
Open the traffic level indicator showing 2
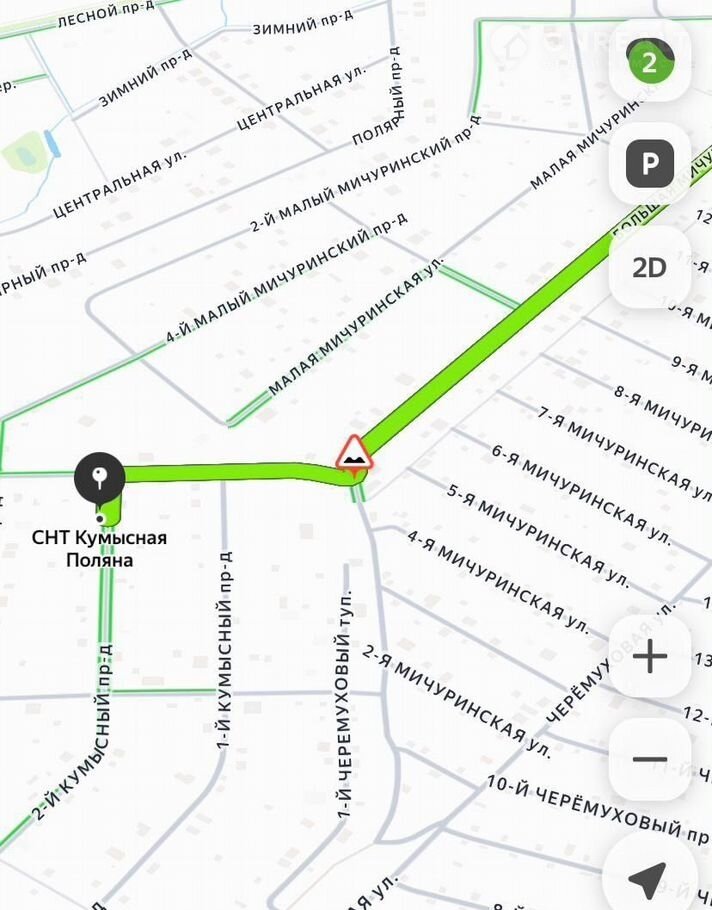650,61
